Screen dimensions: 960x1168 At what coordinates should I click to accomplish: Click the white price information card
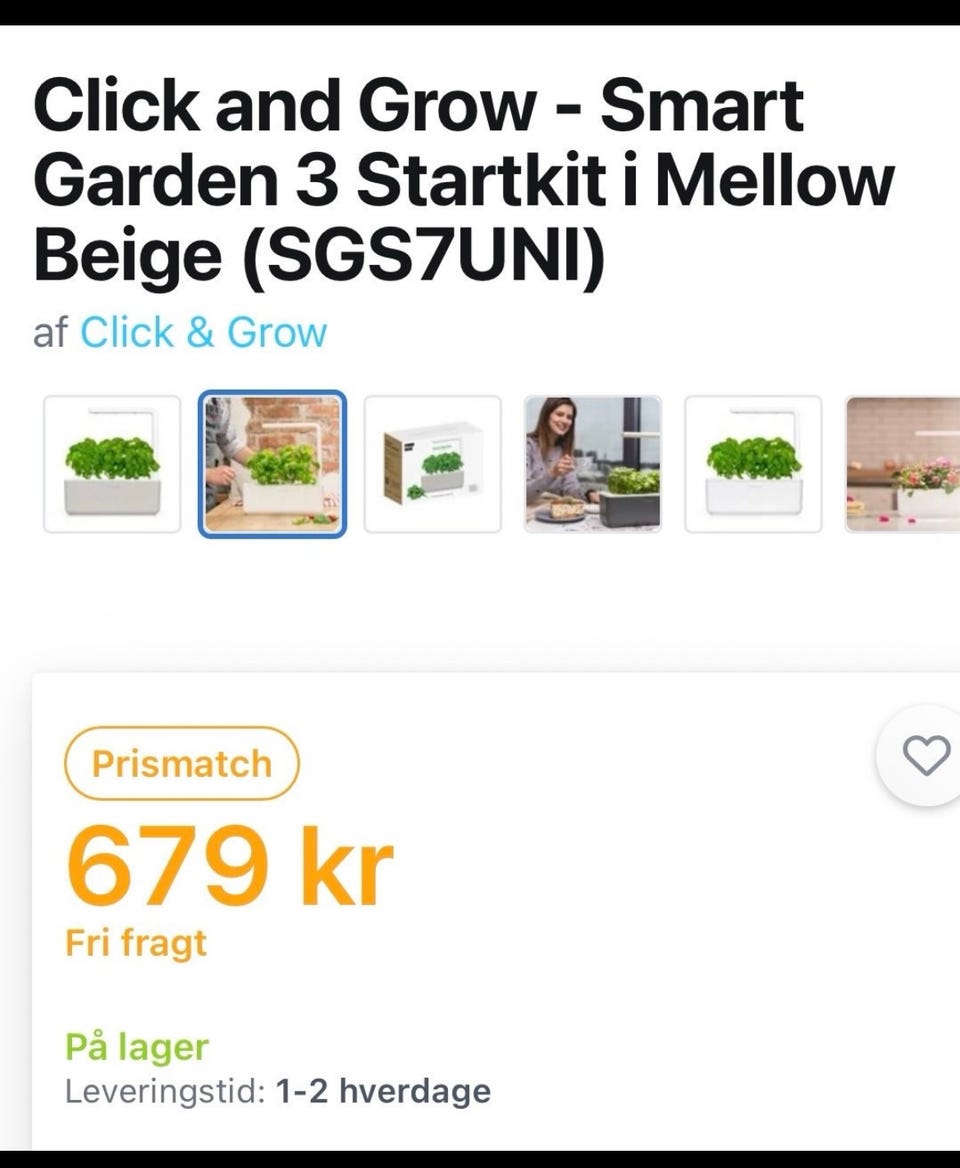click(480, 900)
